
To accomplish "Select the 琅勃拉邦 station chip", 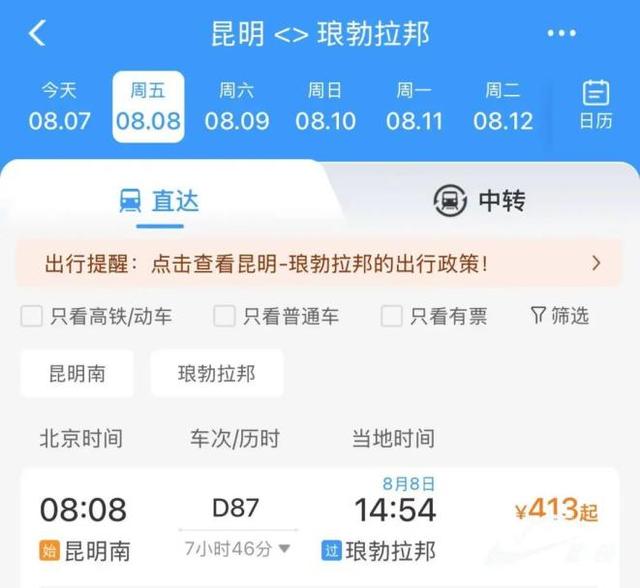I will tap(216, 374).
